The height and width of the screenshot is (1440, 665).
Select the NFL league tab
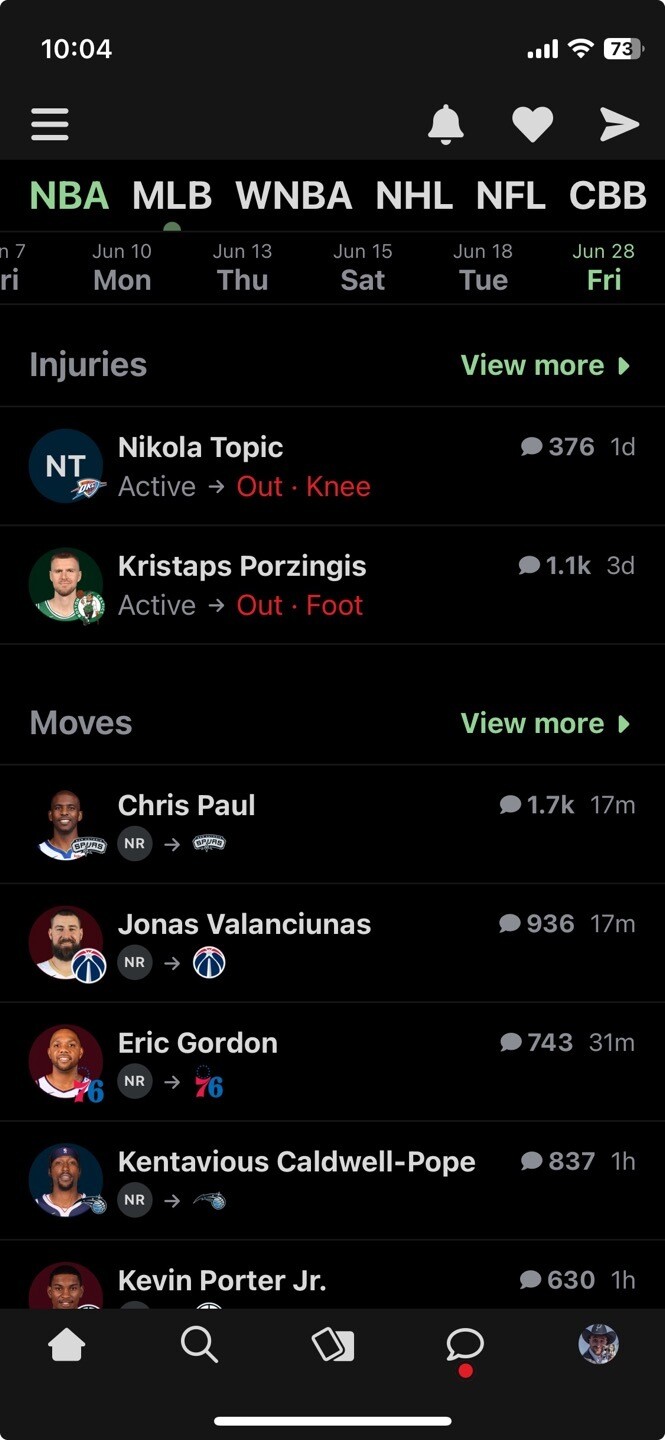coord(511,196)
